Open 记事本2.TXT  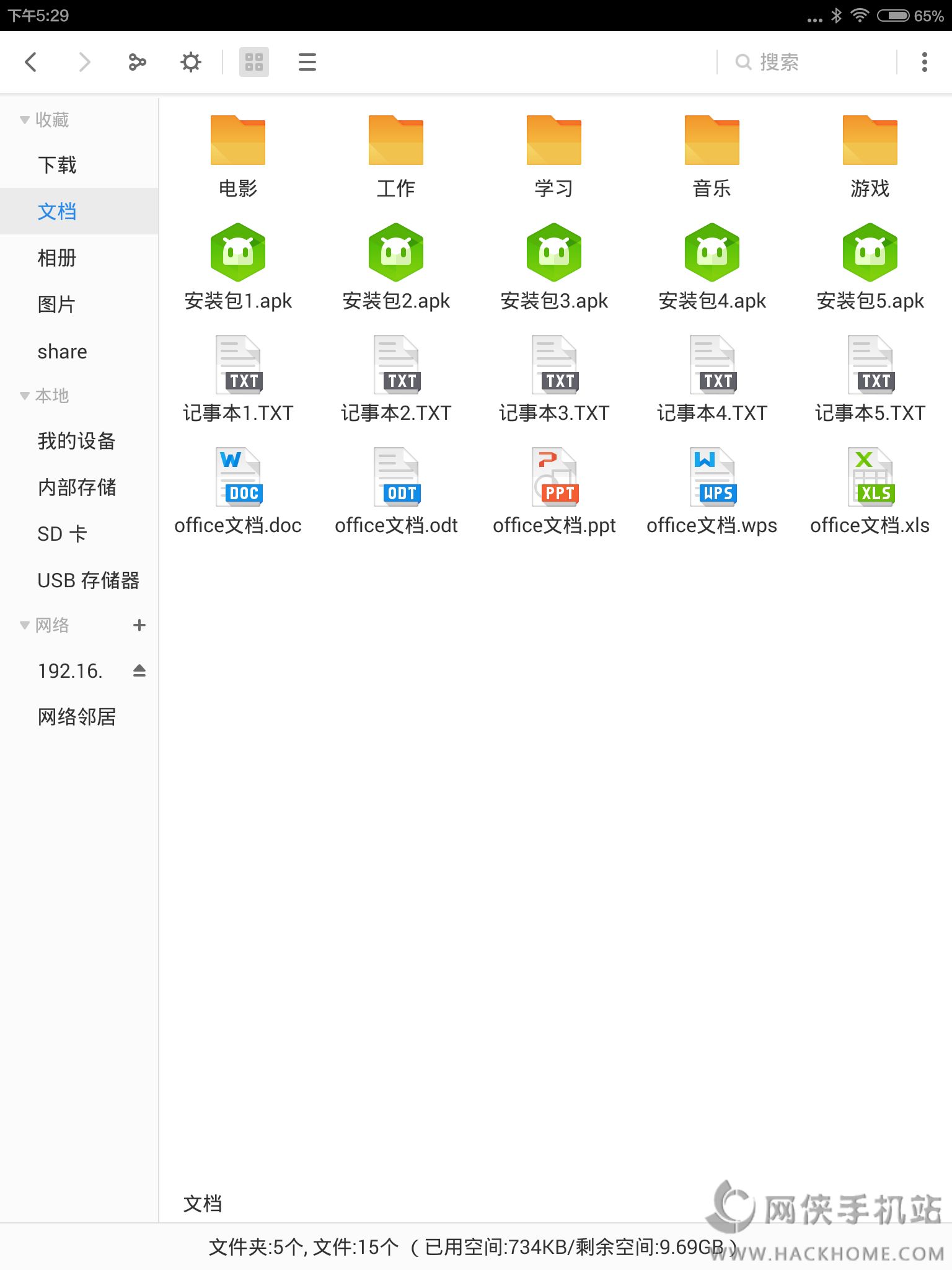pos(396,380)
